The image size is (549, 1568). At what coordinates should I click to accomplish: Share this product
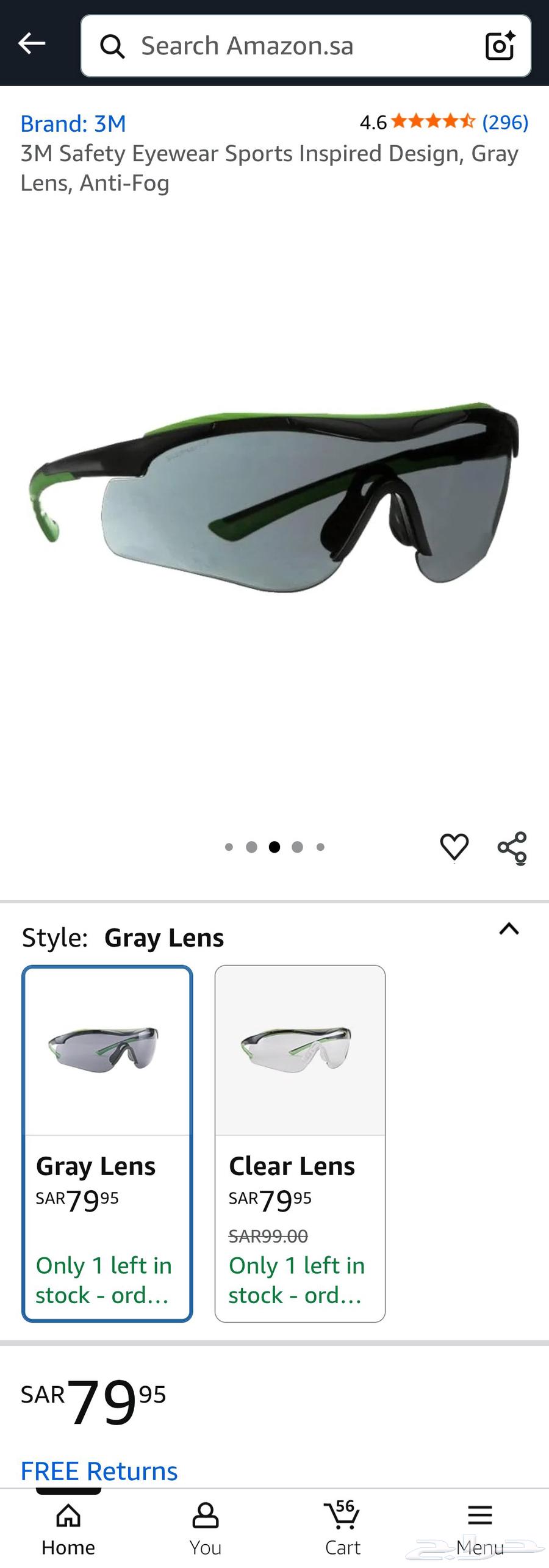click(512, 848)
